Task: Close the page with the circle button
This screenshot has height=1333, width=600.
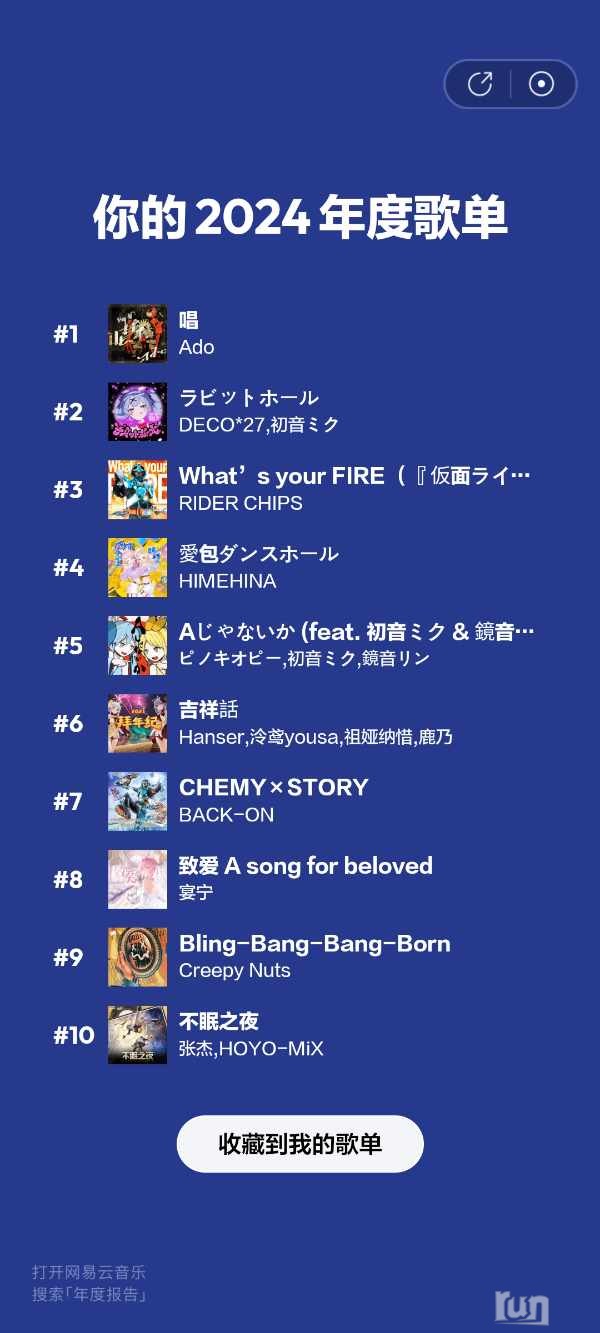Action: click(x=541, y=84)
